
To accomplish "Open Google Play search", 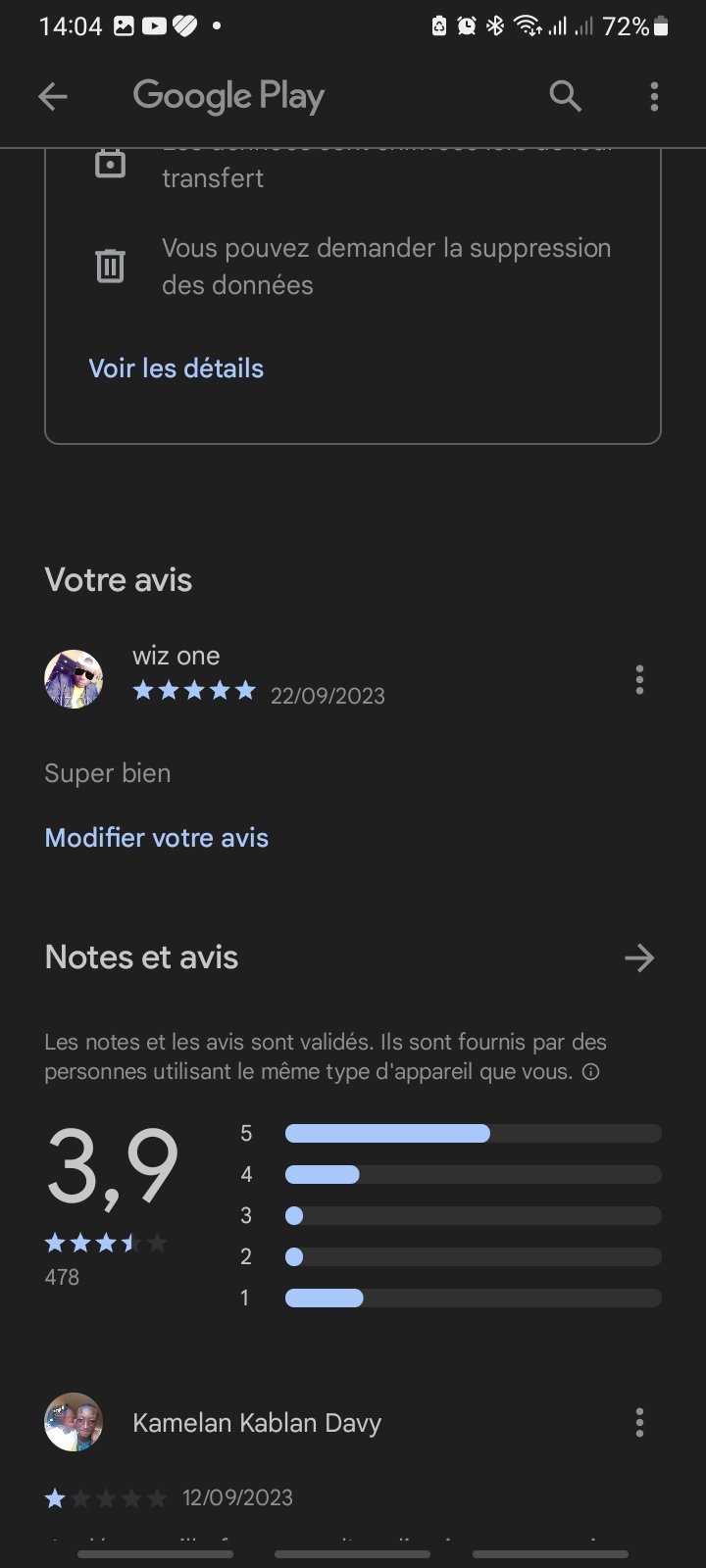I will (x=566, y=96).
